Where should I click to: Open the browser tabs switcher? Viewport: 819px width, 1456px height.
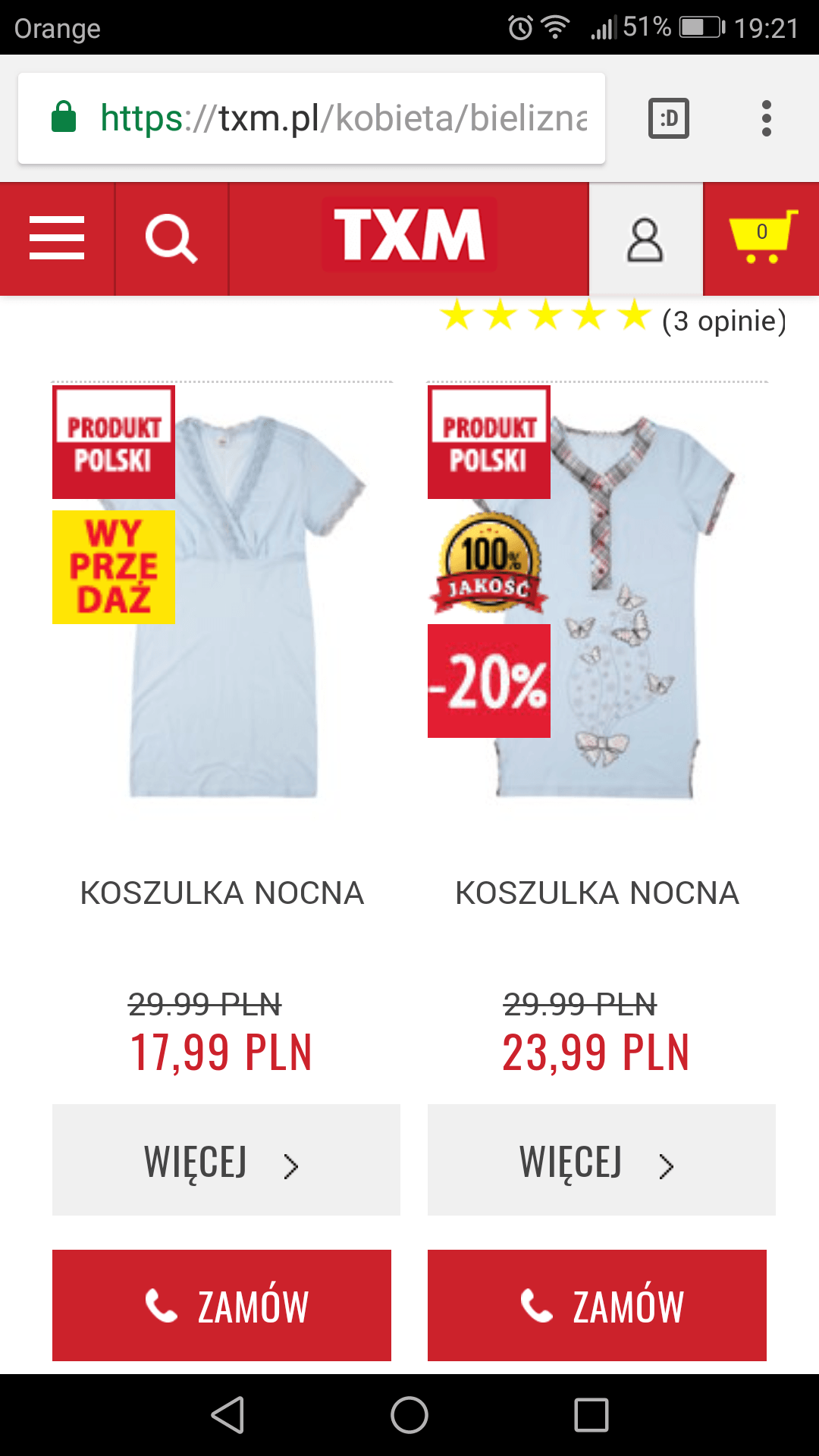point(668,118)
